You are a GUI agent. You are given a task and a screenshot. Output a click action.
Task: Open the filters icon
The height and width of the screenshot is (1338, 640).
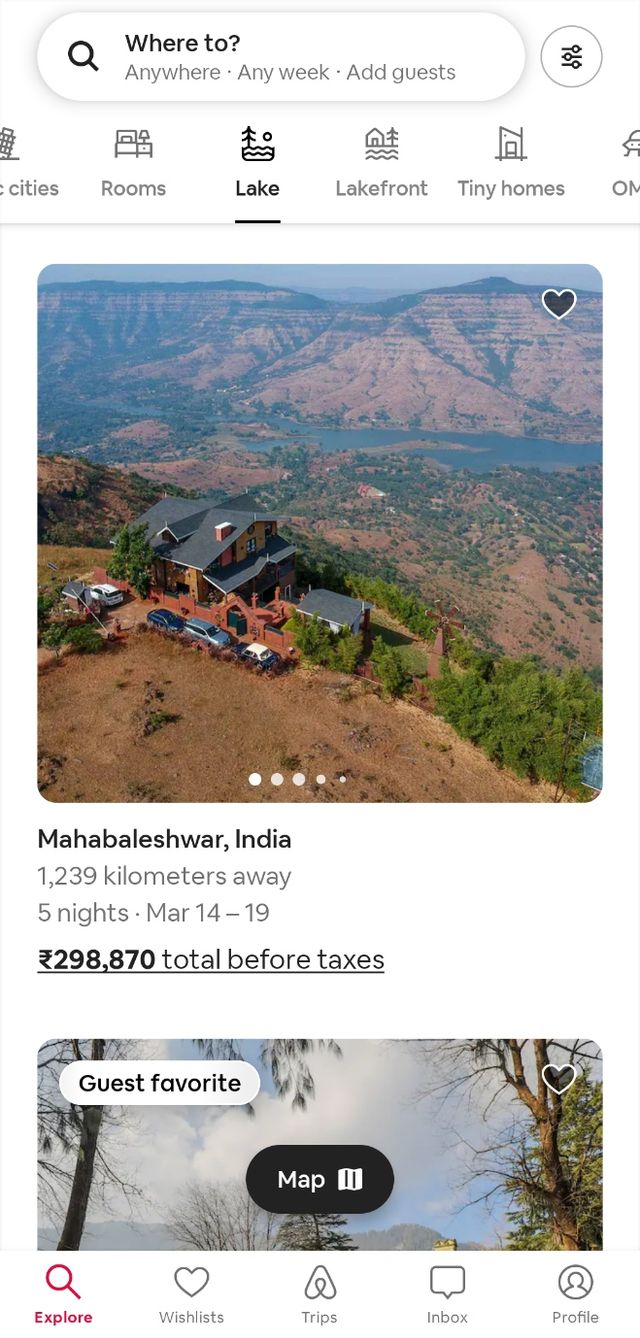[x=571, y=57]
